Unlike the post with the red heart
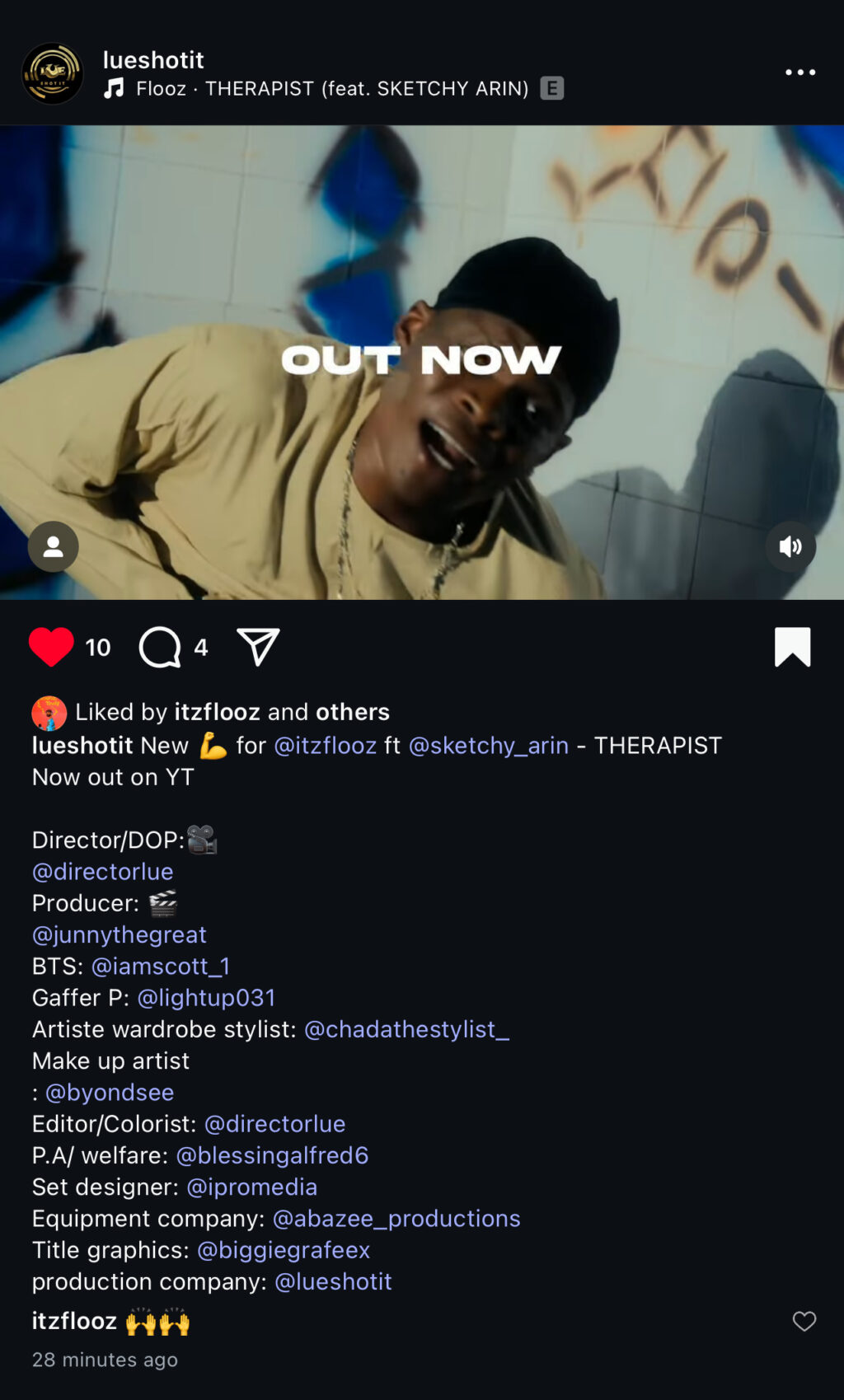Viewport: 844px width, 1400px height. pyautogui.click(x=51, y=647)
